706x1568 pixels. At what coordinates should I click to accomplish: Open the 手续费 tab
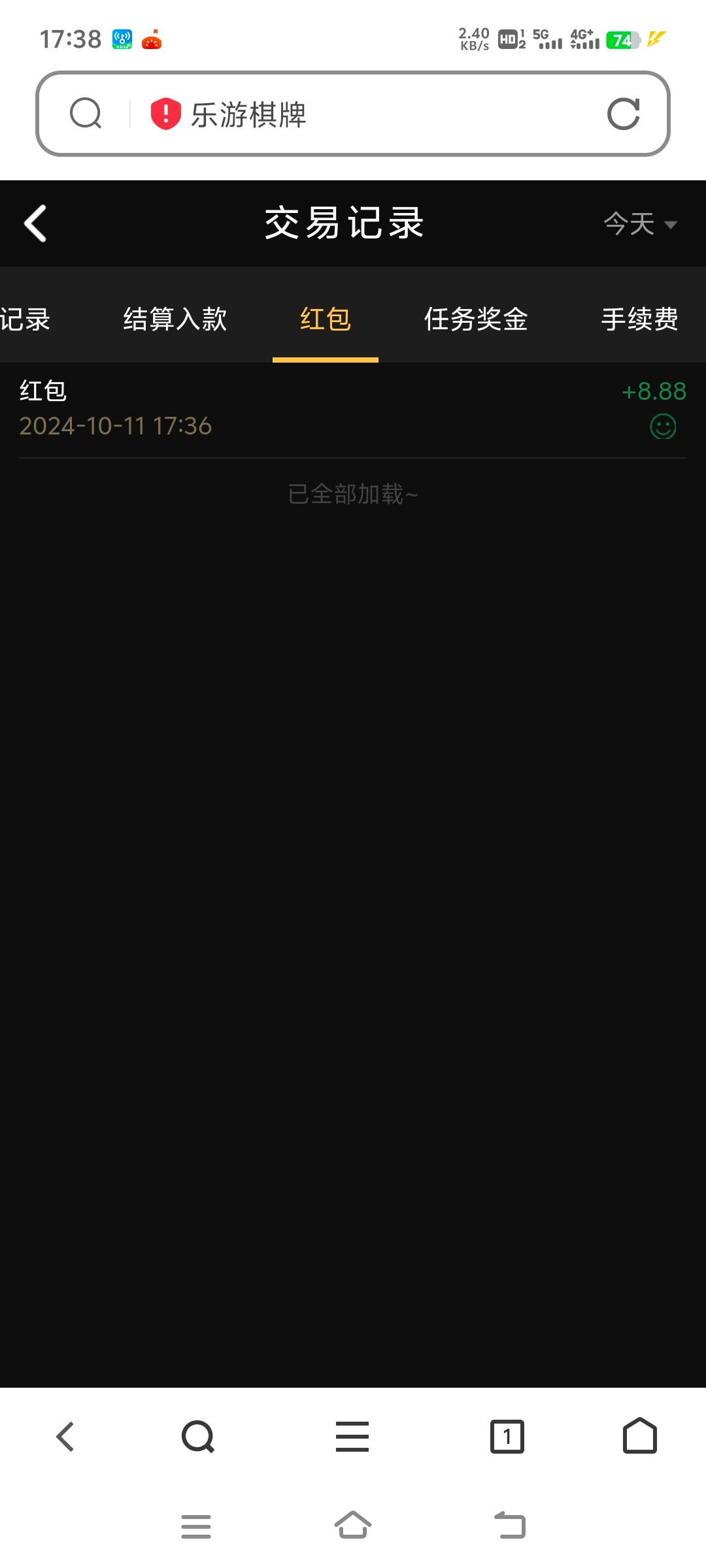pyautogui.click(x=639, y=319)
